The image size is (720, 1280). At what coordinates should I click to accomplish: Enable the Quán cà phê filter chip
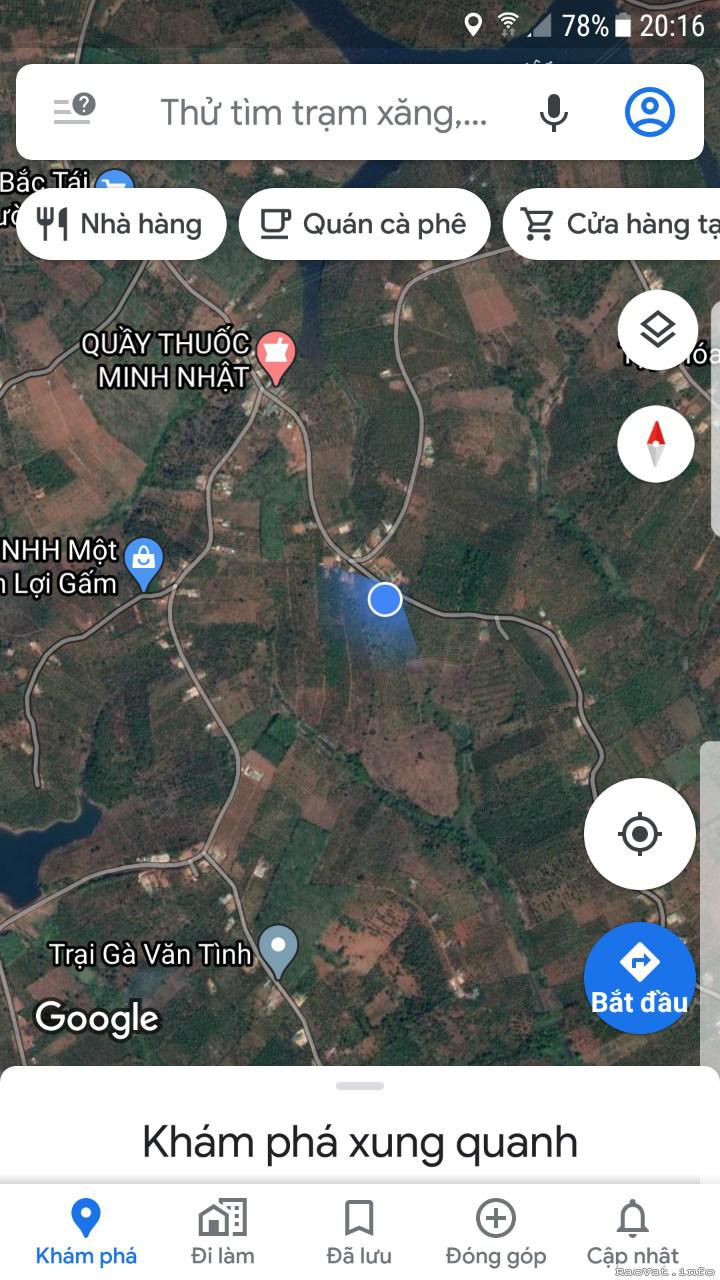[363, 223]
